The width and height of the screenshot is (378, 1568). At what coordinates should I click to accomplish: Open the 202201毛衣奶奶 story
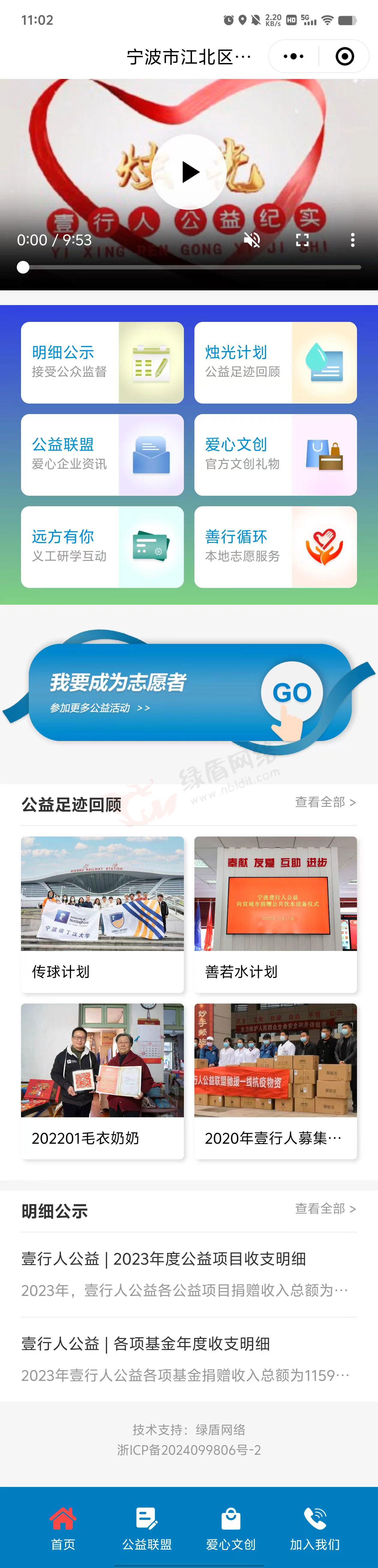tap(102, 1080)
